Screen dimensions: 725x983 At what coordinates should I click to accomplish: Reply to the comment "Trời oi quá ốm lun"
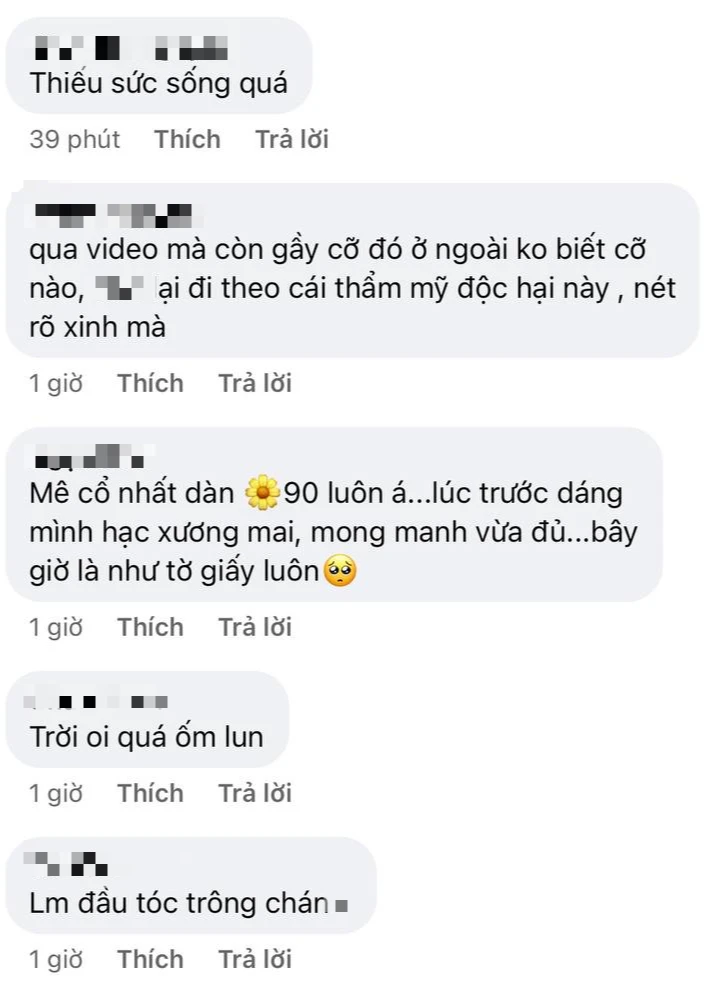point(255,793)
